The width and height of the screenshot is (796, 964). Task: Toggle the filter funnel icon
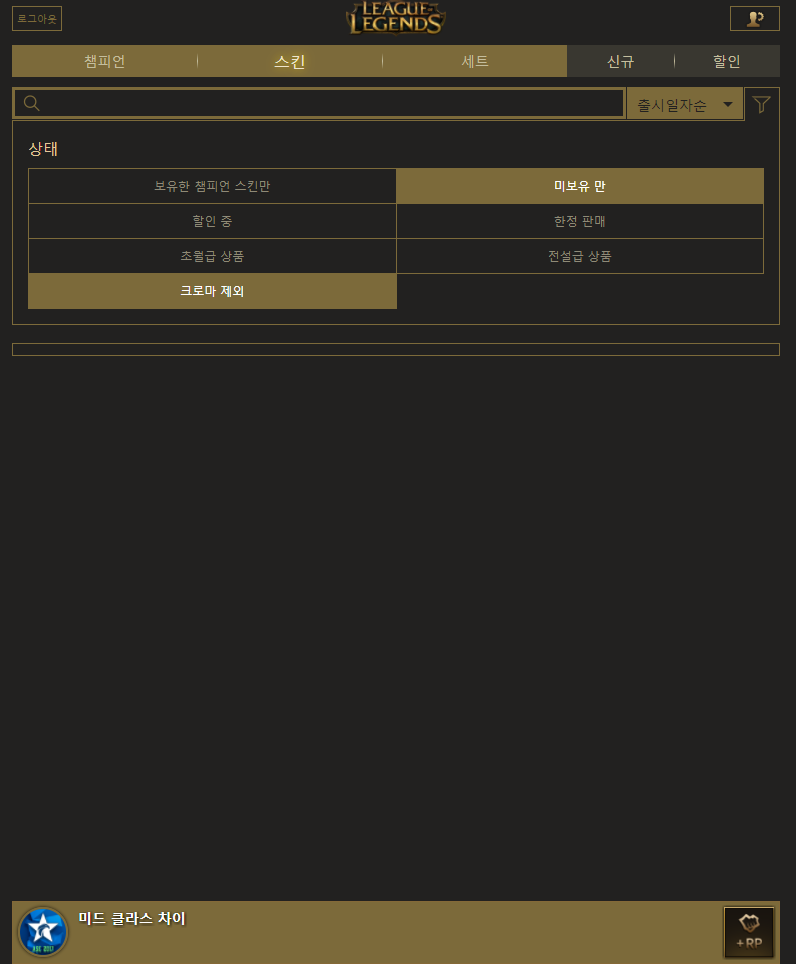pos(762,104)
